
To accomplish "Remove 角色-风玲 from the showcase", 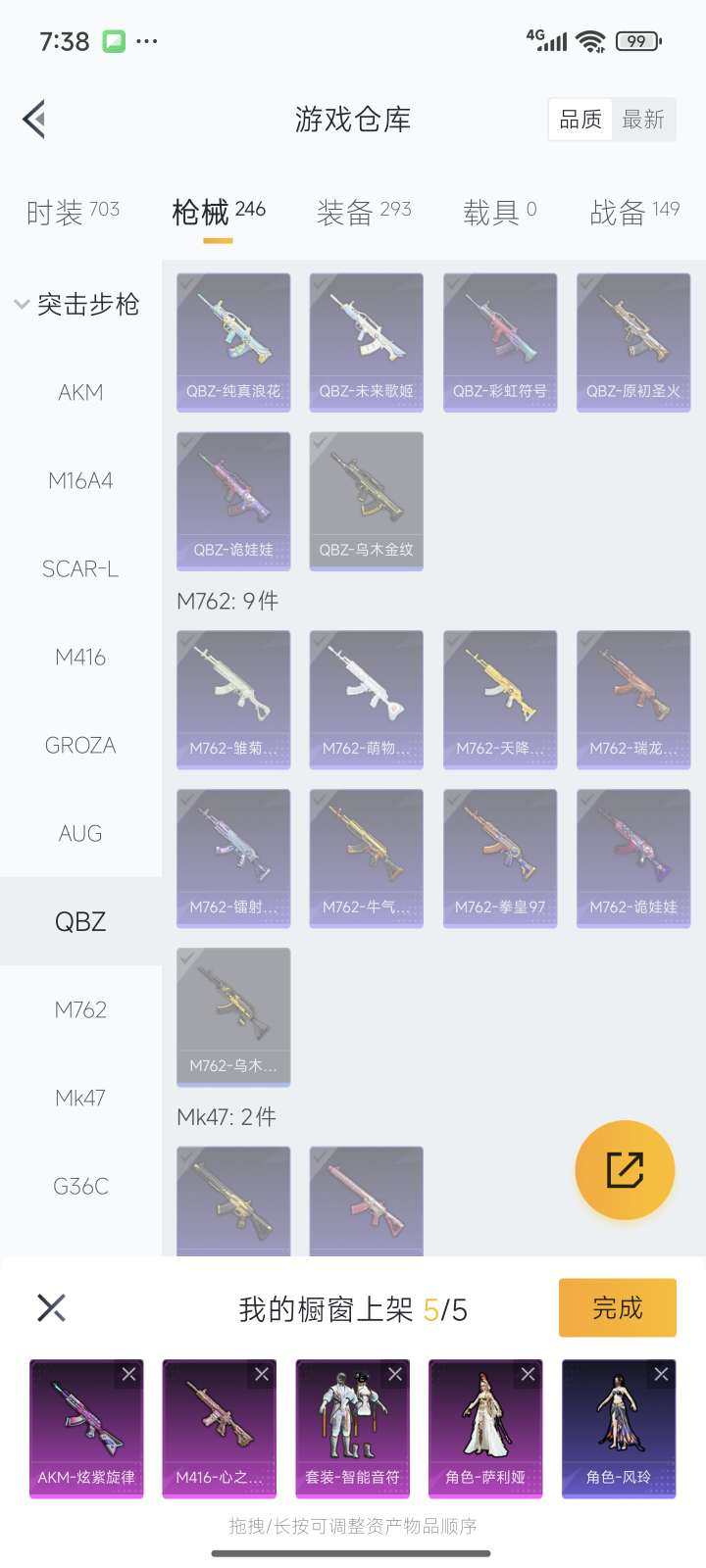I will (661, 1375).
